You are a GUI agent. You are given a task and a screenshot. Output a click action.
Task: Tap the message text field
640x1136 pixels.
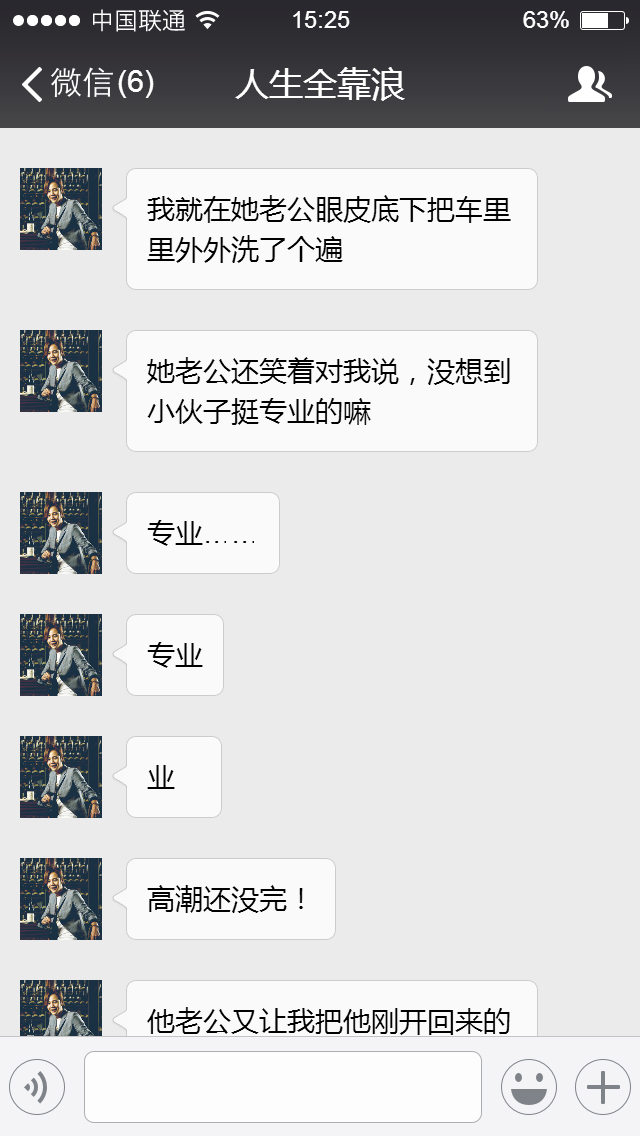[282, 1087]
